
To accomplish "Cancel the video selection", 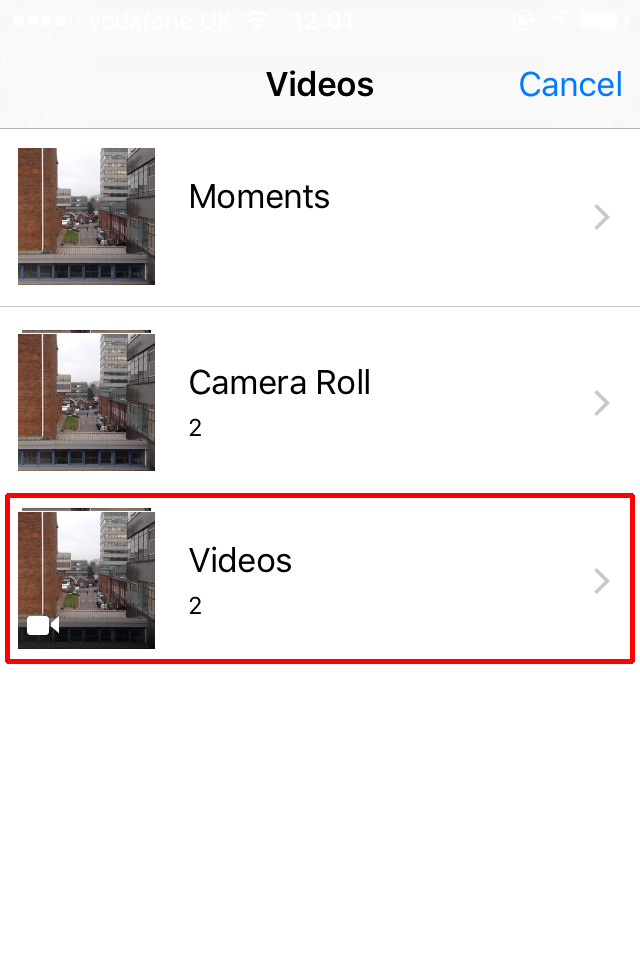I will [570, 85].
